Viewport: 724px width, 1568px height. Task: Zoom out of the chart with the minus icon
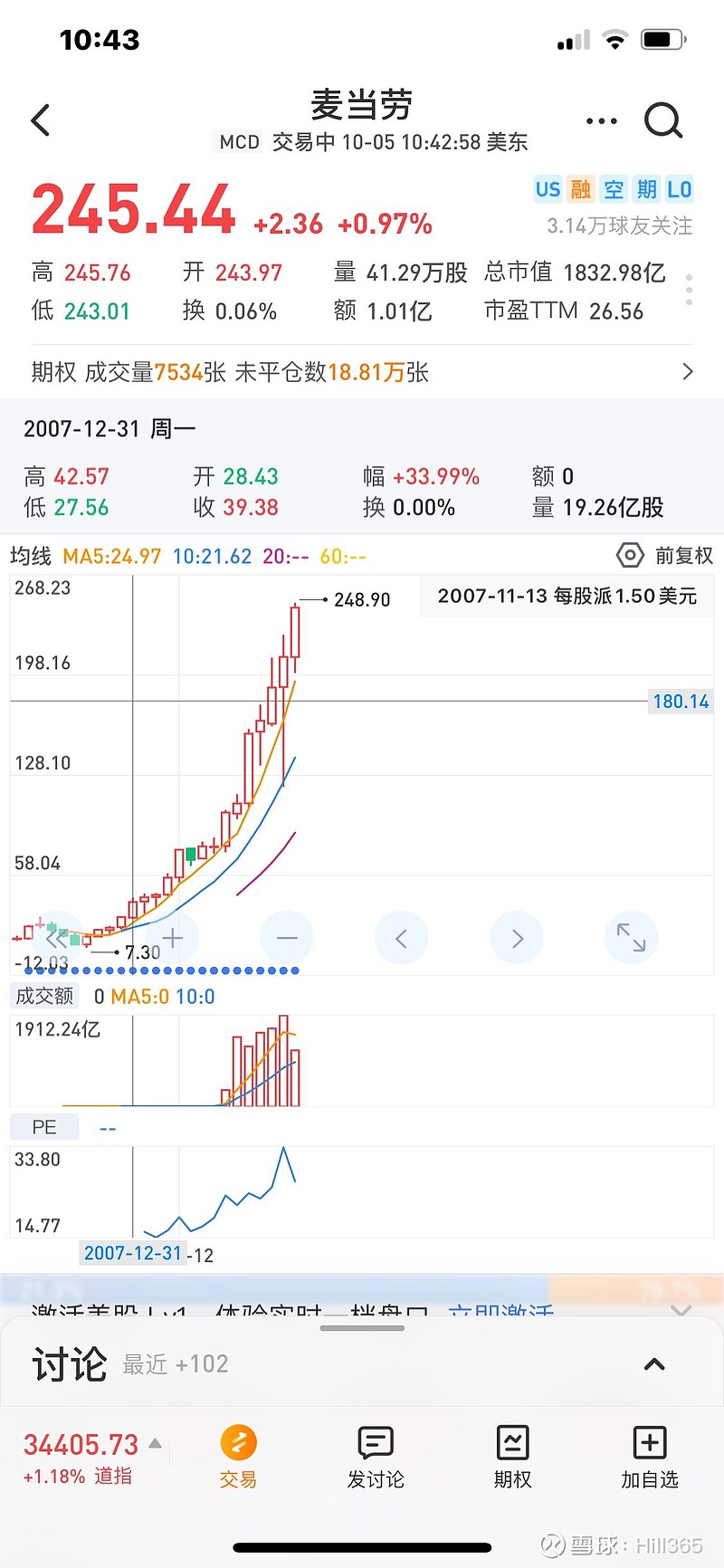[287, 938]
